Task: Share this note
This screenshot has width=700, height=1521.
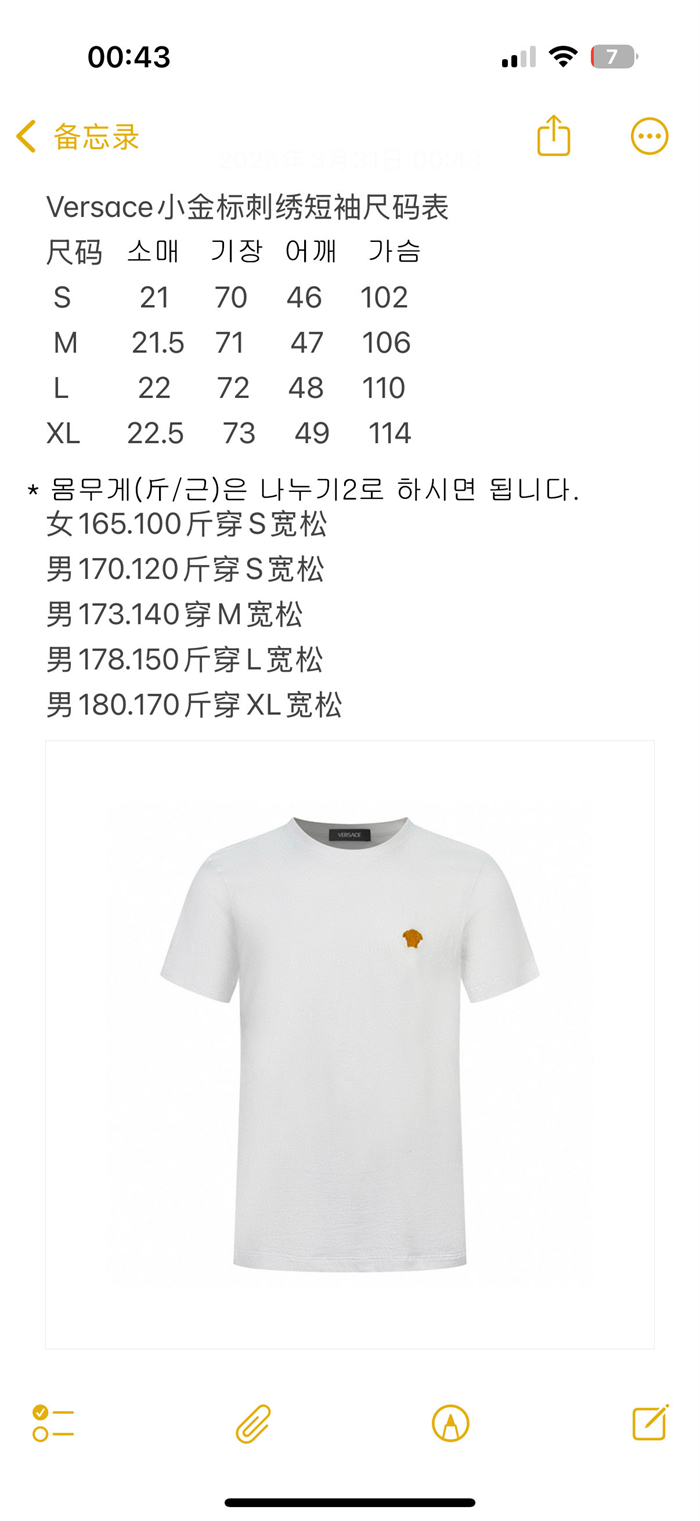Action: [553, 135]
